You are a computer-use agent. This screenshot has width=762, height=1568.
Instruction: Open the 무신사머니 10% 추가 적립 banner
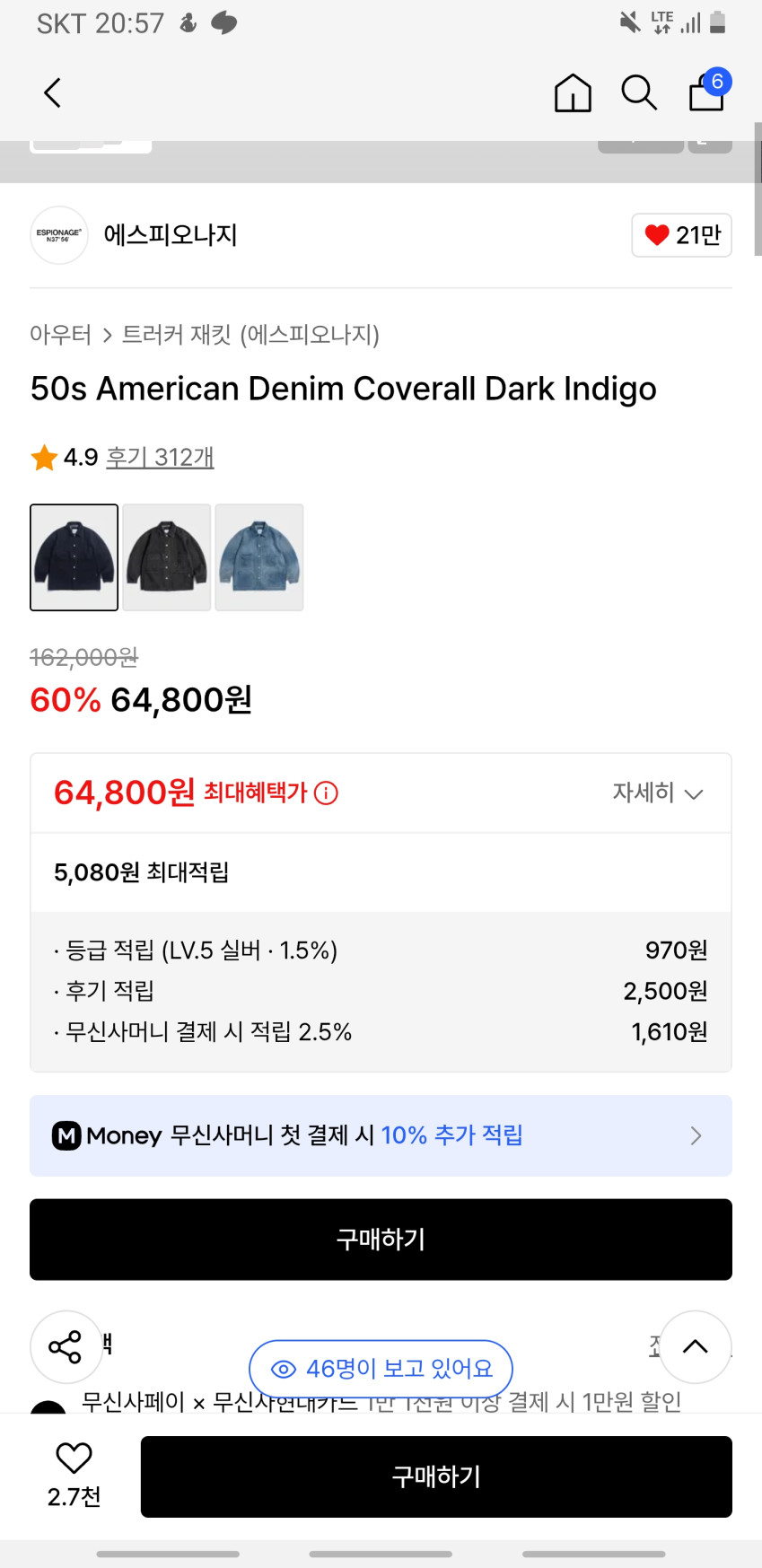point(381,1135)
